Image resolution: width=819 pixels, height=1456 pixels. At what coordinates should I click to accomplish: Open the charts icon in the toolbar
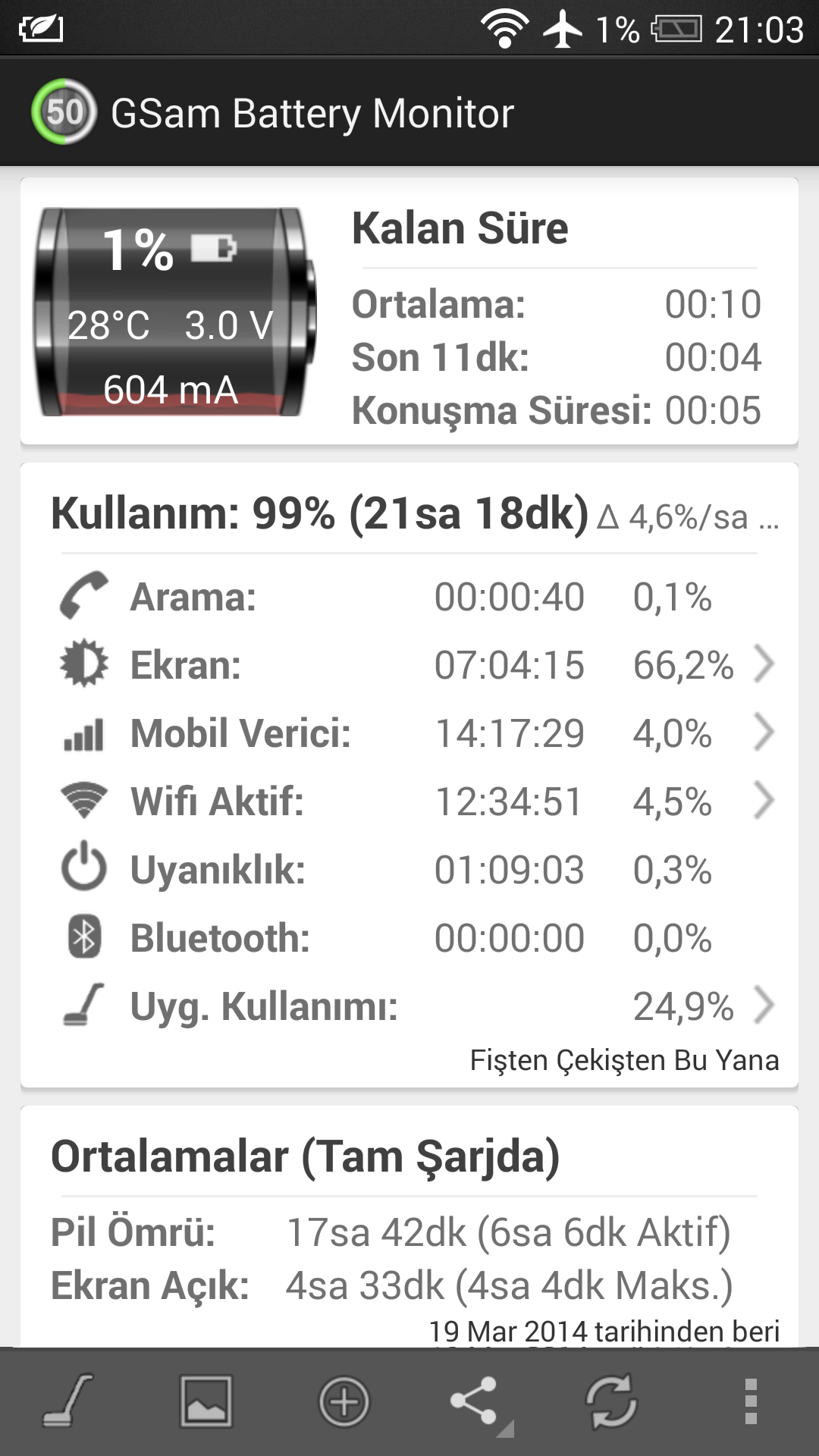click(x=206, y=1401)
